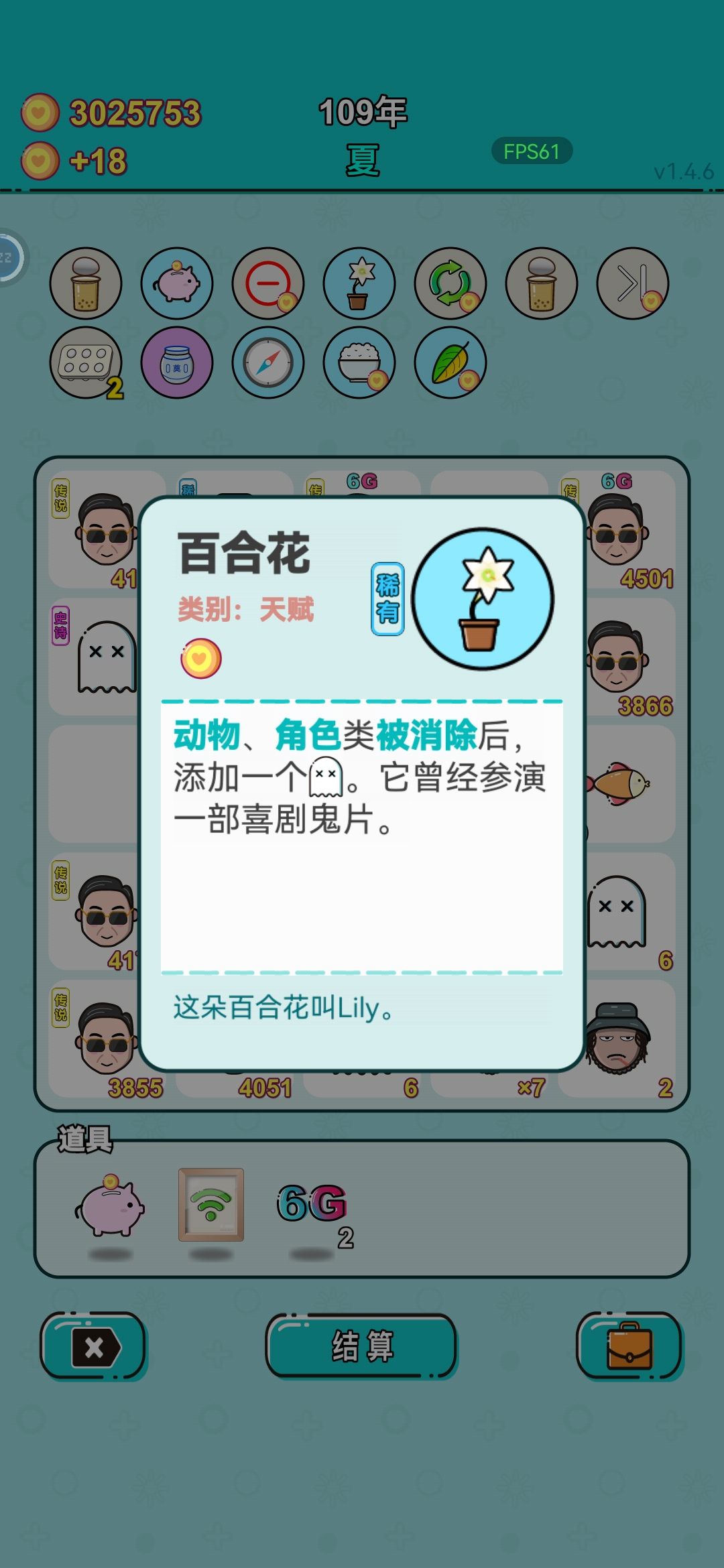Tap the X price-tag button at bottom left
Viewport: 724px width, 1568px height.
[x=94, y=1347]
